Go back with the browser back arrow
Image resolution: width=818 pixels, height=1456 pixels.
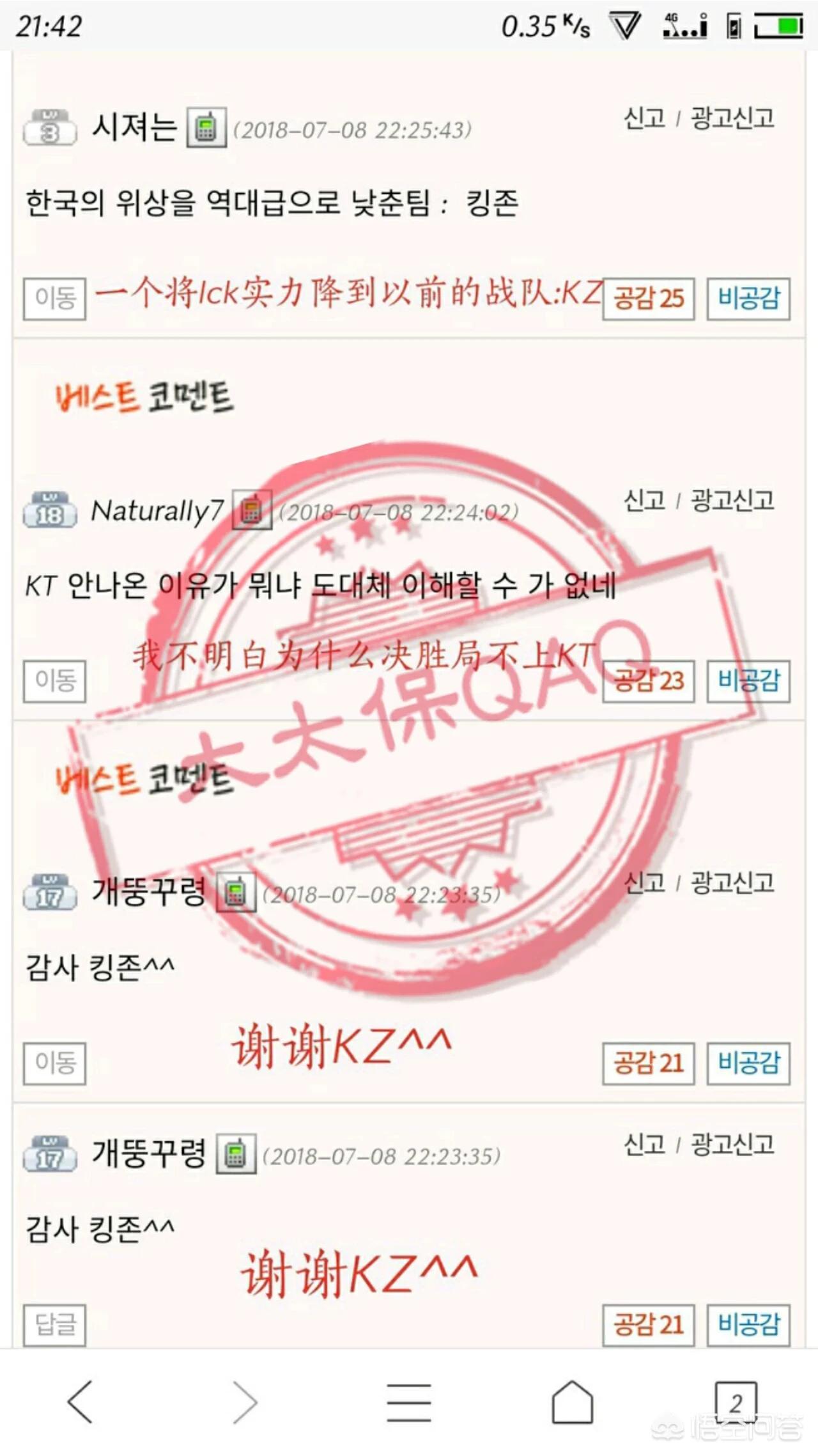[x=81, y=1402]
